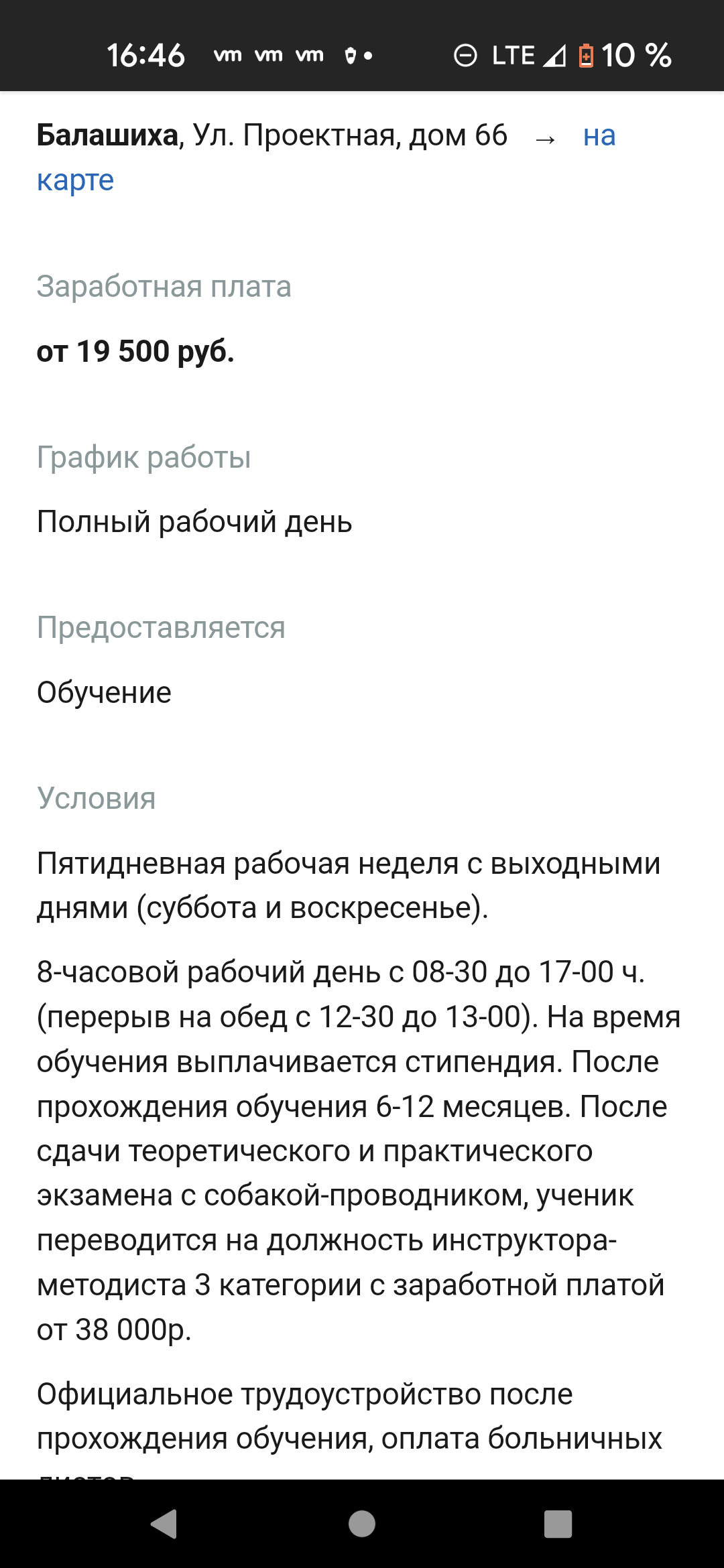Image resolution: width=724 pixels, height=1568 pixels.
Task: Open recent apps via the square button
Action: [558, 1524]
